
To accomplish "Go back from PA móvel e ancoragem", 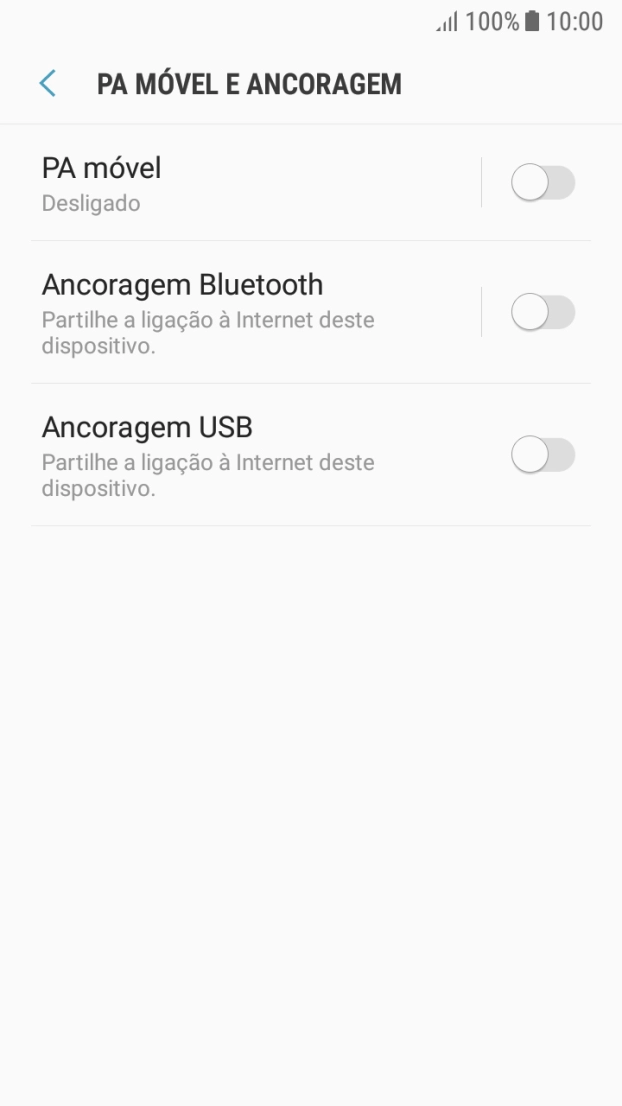I will click(47, 84).
